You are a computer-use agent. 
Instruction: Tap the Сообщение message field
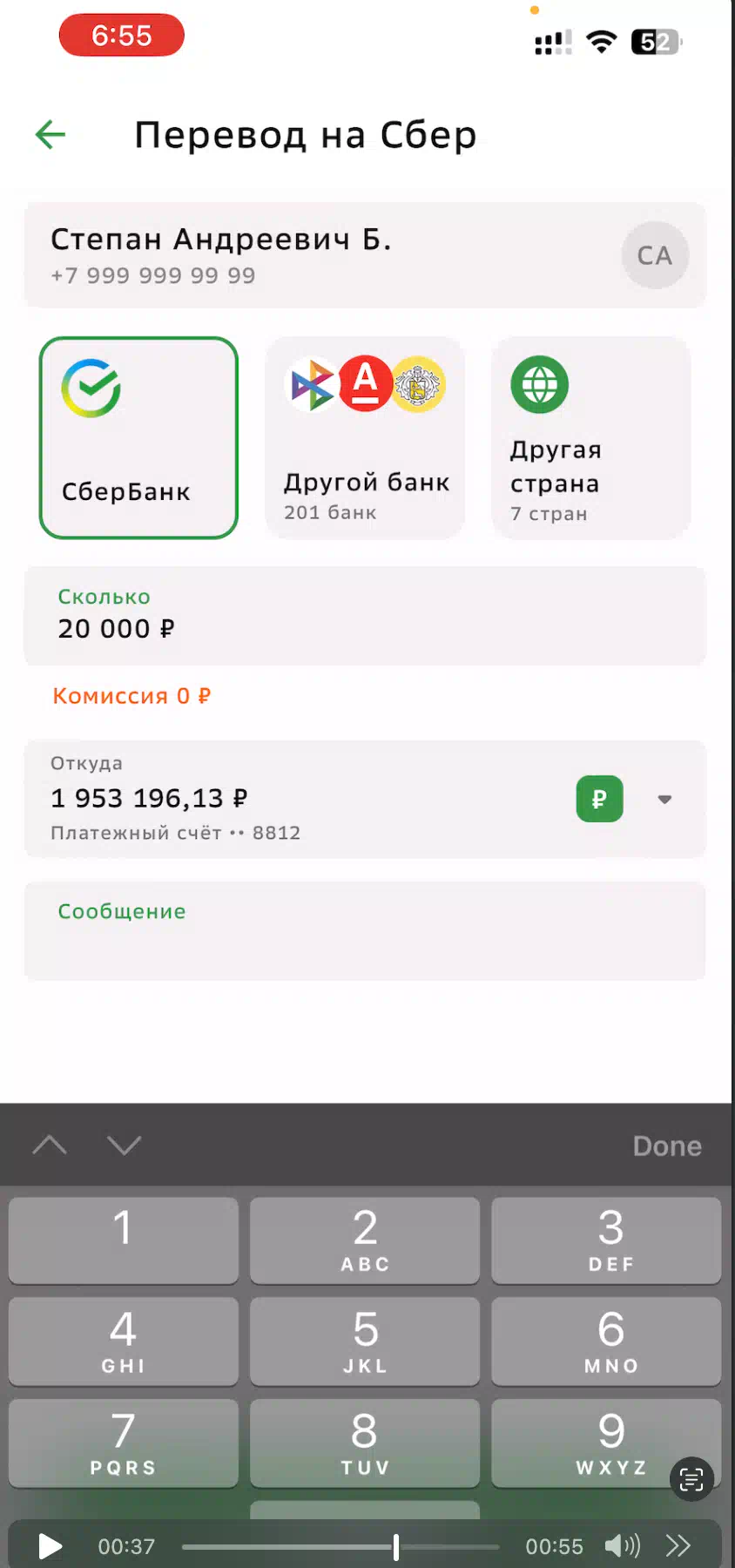365,931
